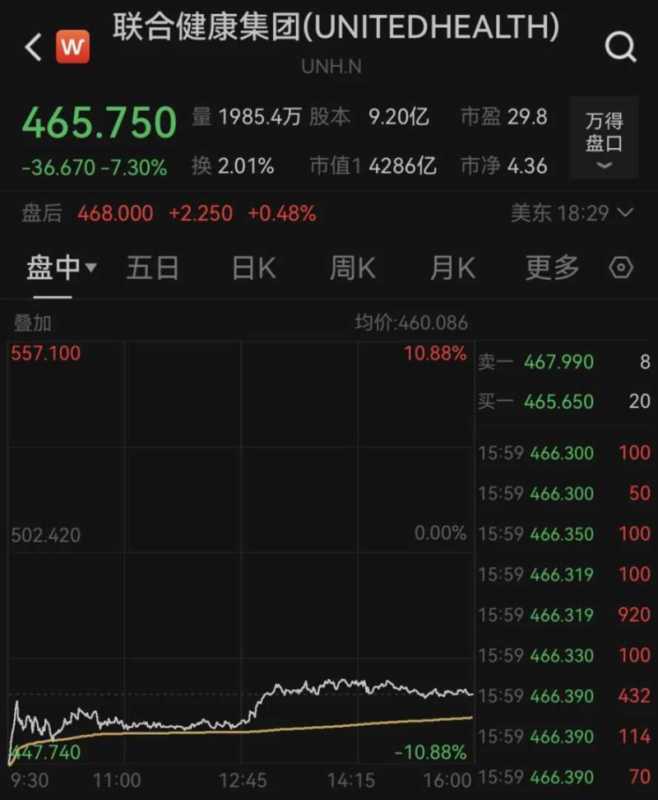This screenshot has height=800, width=658.
Task: Open the 盘中 chart dropdown
Action: 61,268
